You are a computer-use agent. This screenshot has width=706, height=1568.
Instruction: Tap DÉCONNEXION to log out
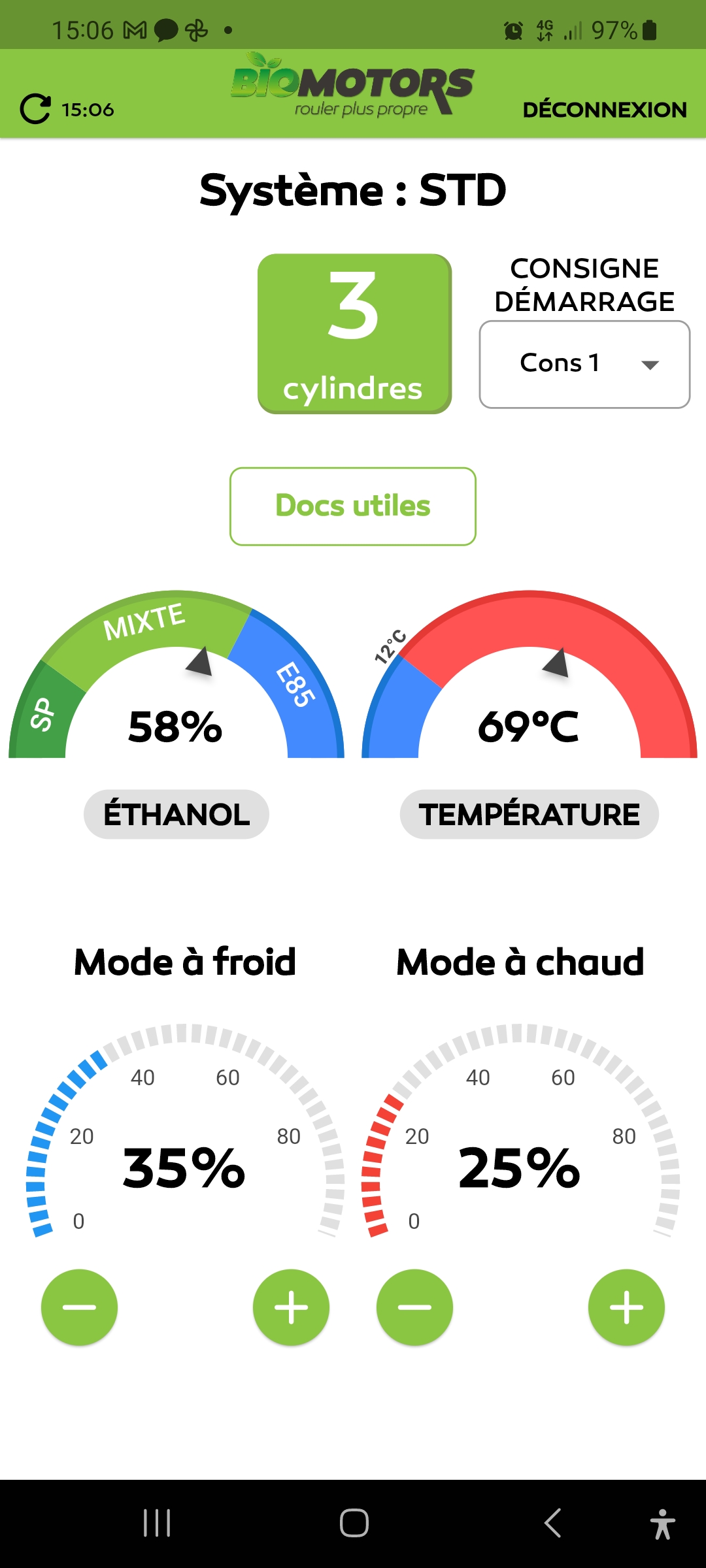point(604,110)
